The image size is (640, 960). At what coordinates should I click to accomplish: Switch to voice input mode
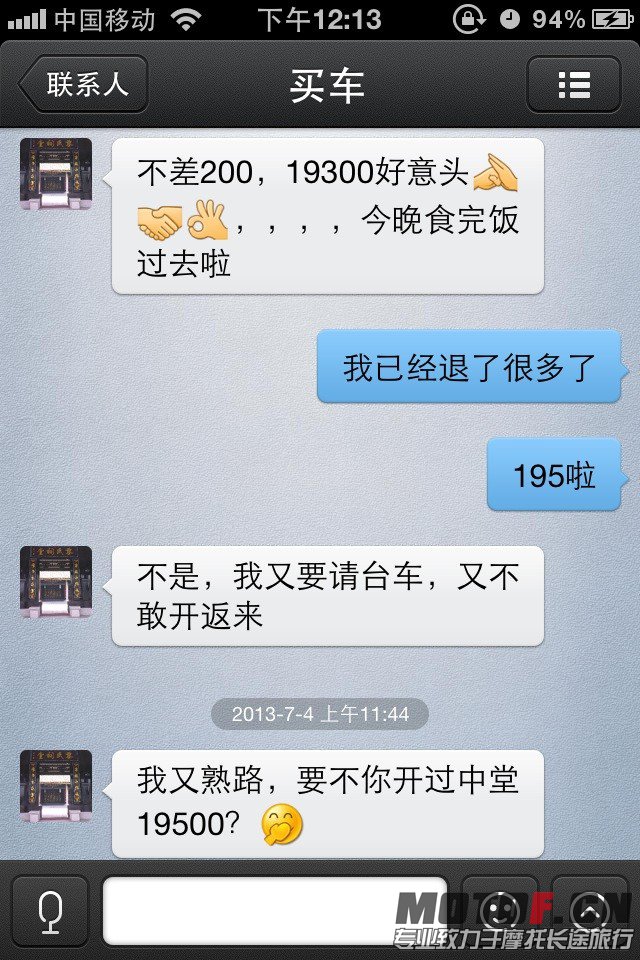point(49,910)
